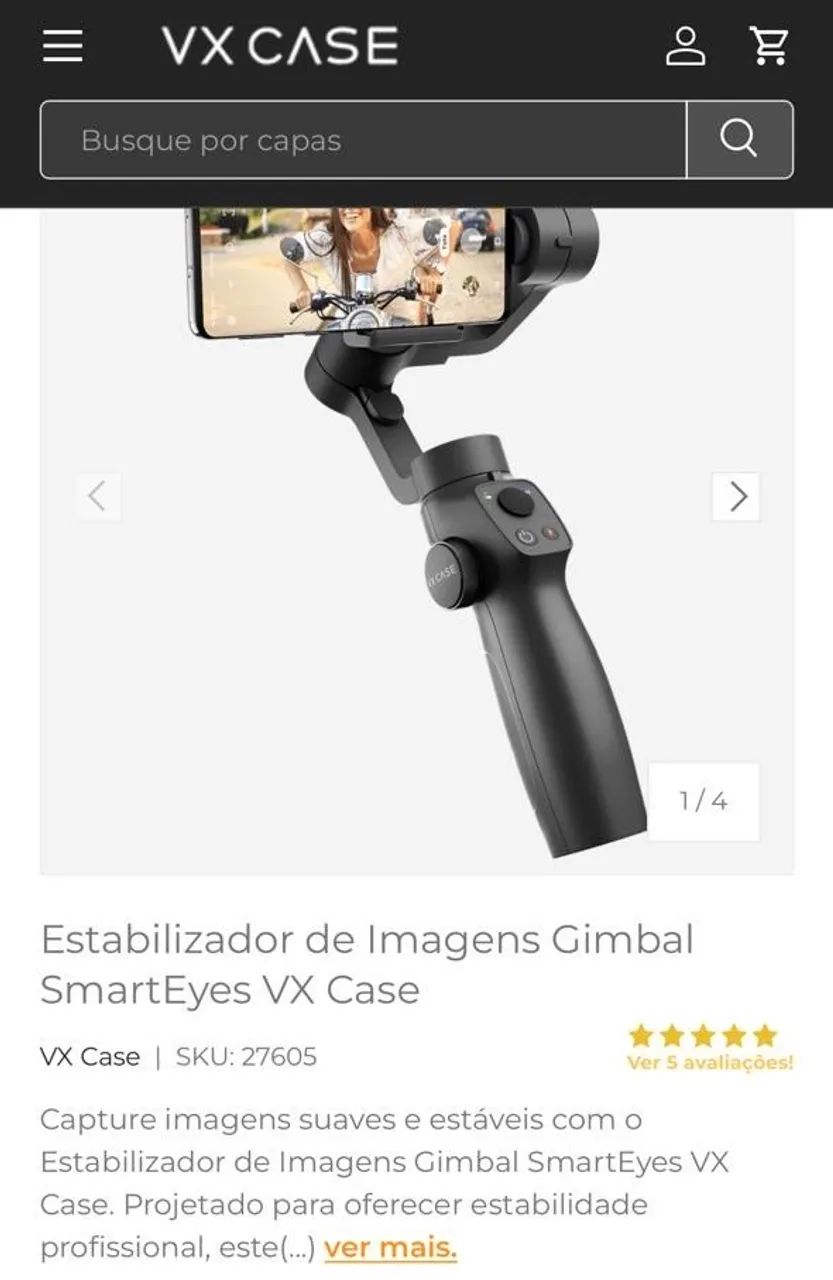Click the magnifying glass search icon
Image resolution: width=833 pixels, height=1280 pixels.
click(740, 139)
